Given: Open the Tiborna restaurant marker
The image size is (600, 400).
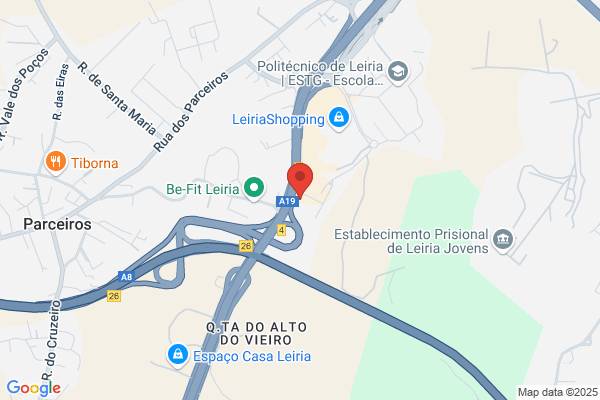Looking at the screenshot, I should (56, 162).
